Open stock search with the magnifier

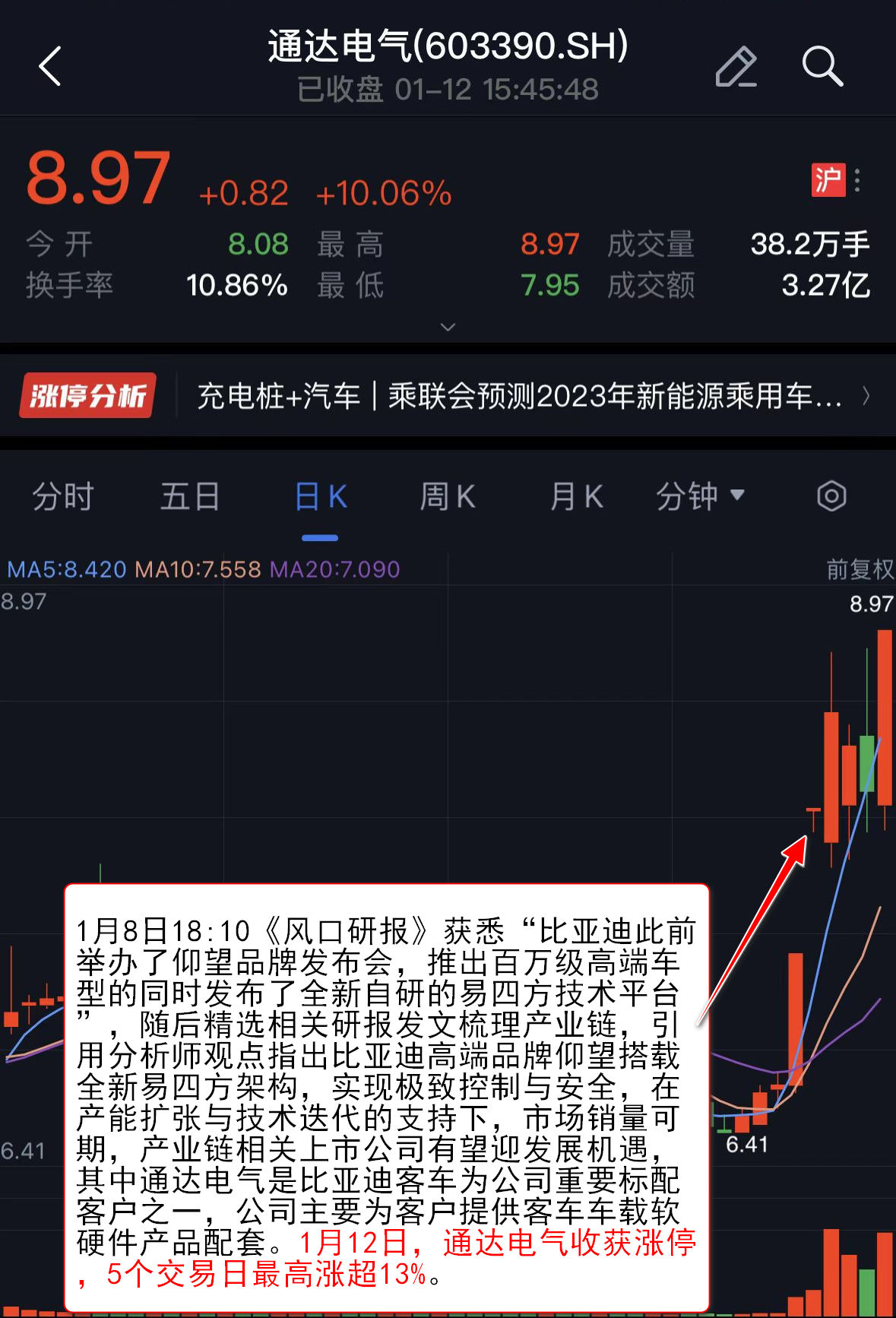(822, 67)
